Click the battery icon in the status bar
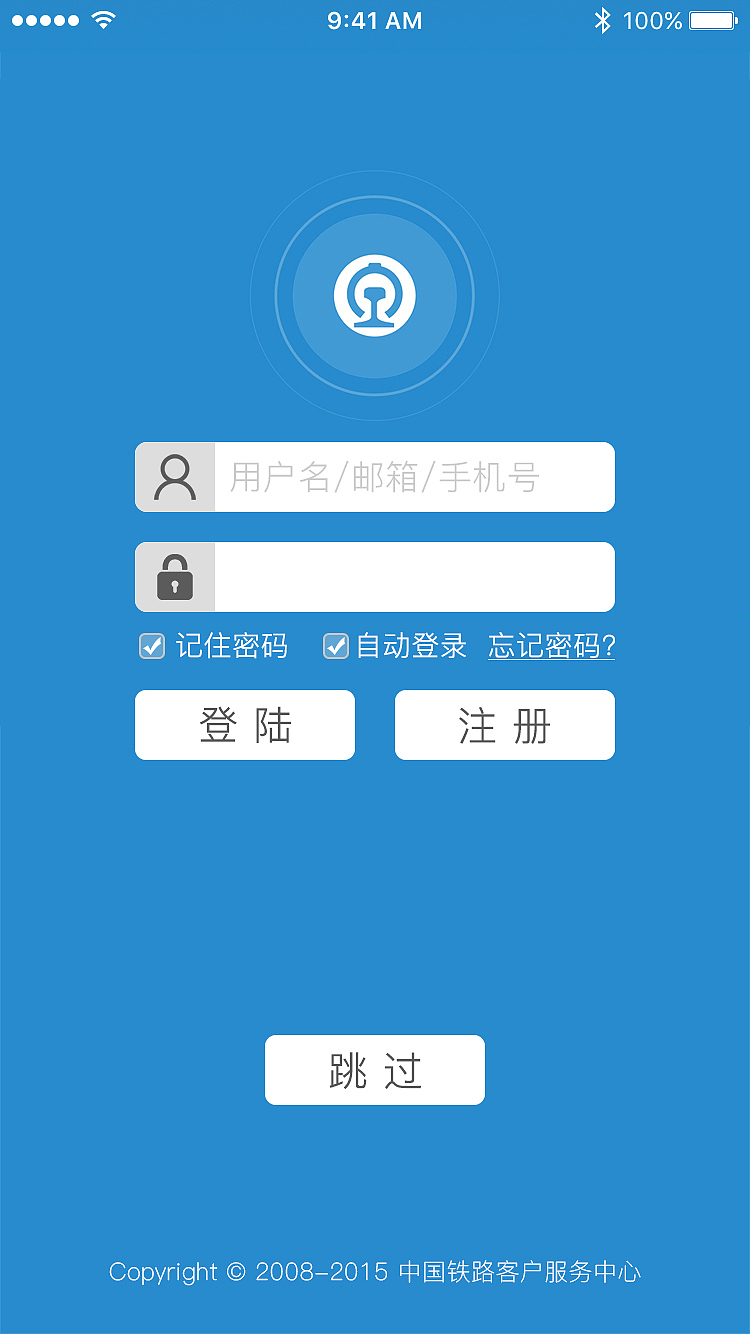The image size is (750, 1334). [712, 19]
